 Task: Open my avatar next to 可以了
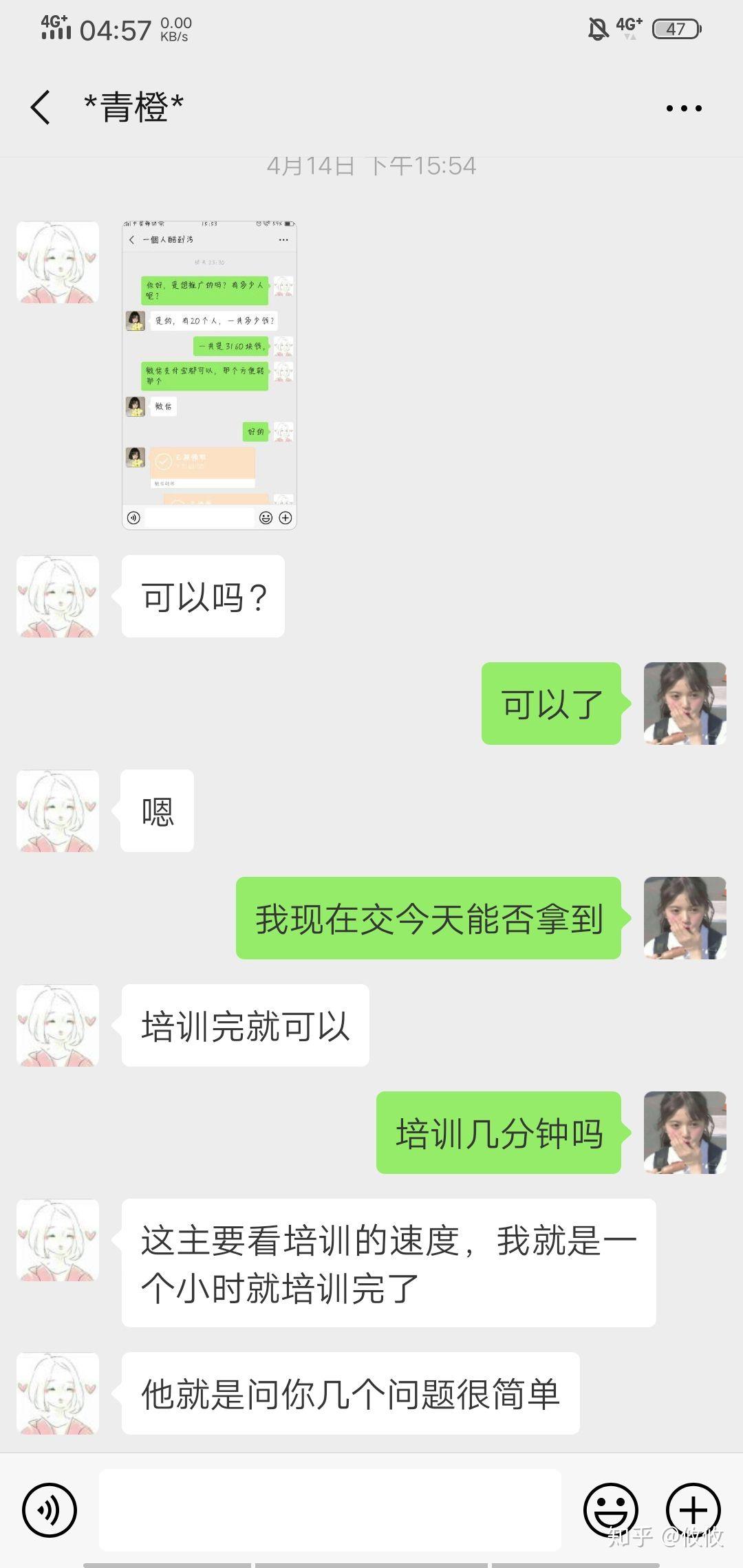685,704
